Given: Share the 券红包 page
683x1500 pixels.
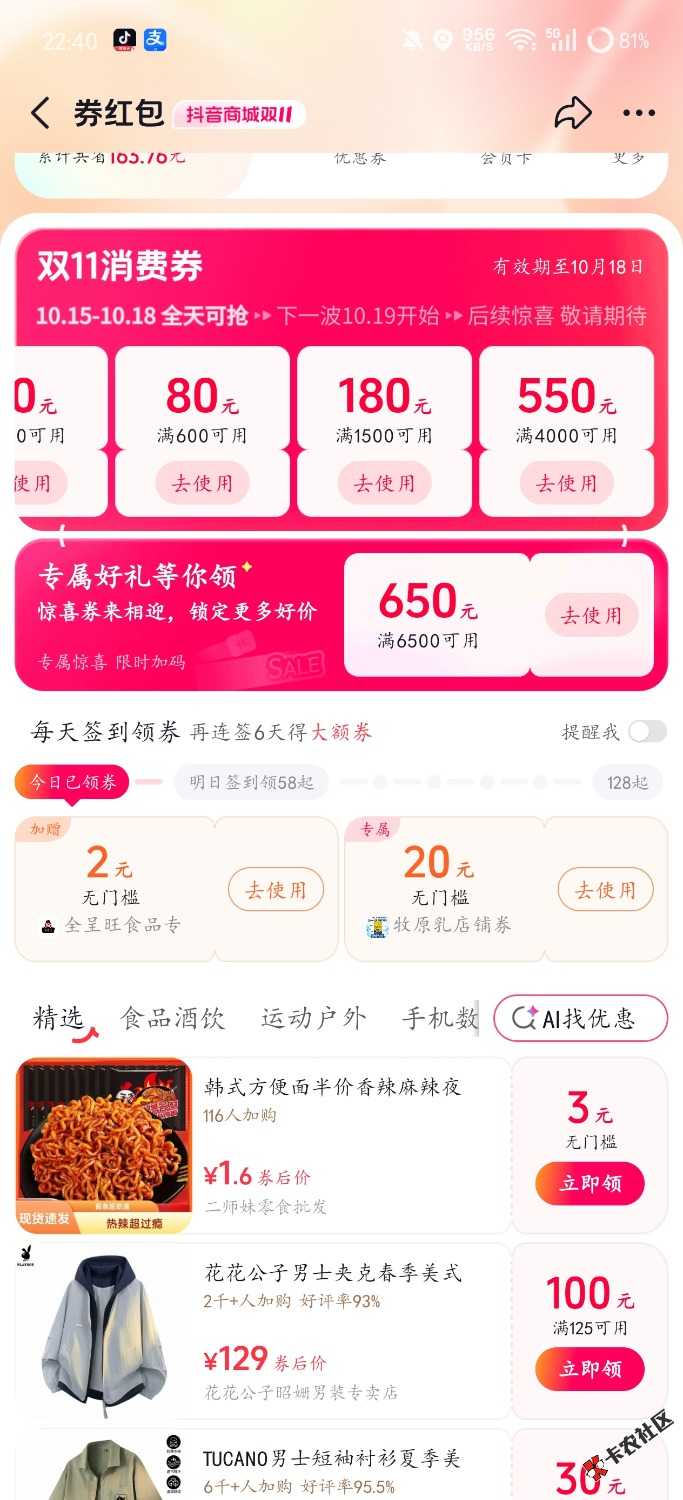Looking at the screenshot, I should click(x=573, y=113).
